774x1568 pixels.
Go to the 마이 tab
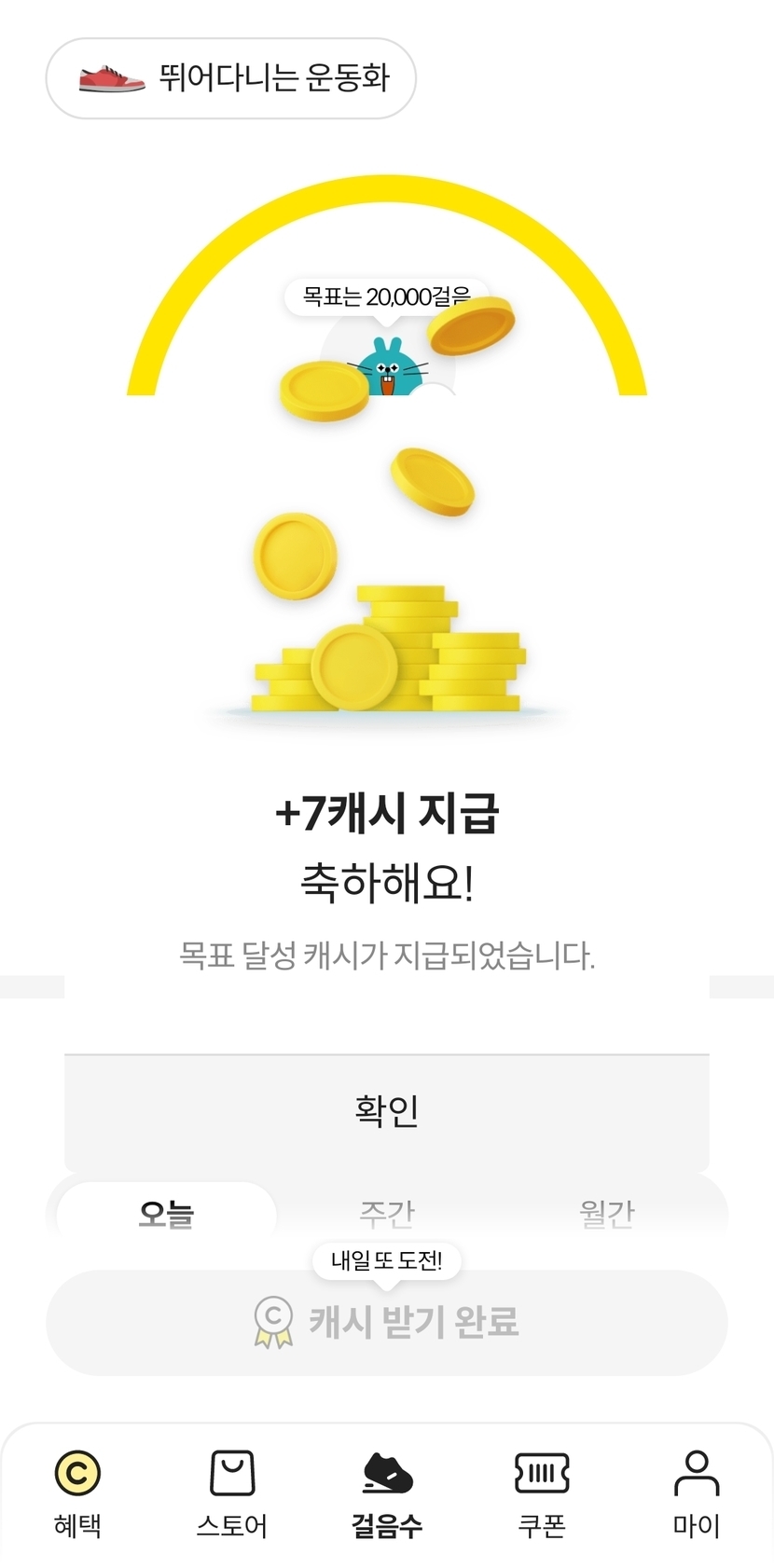tap(696, 1493)
